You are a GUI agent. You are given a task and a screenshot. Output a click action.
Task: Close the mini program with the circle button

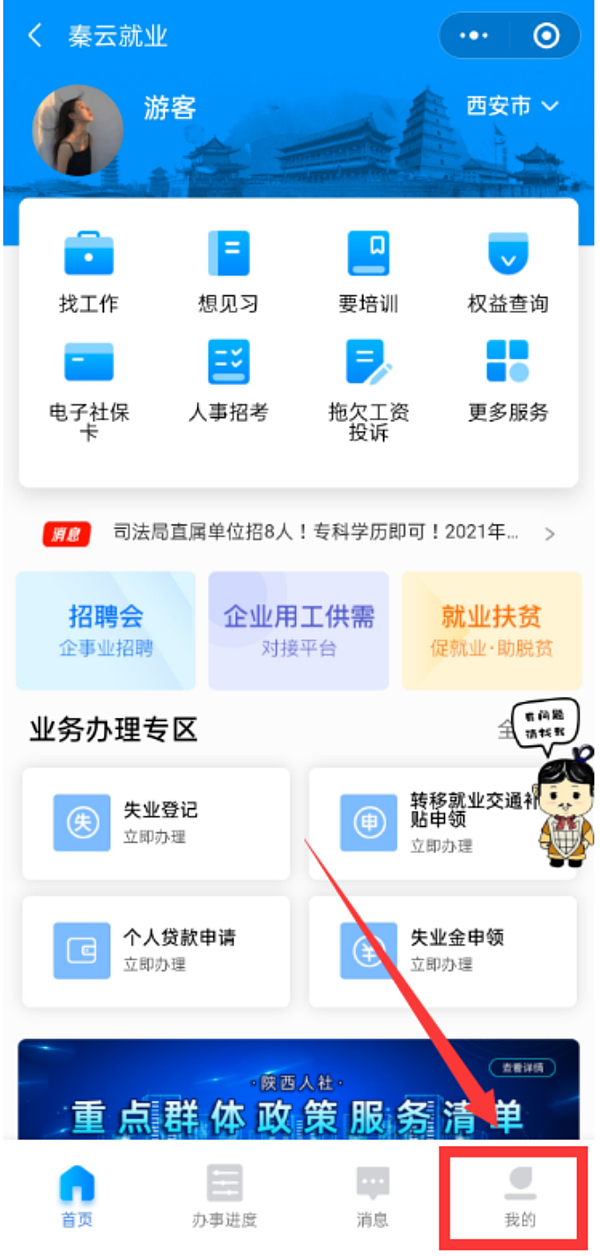(x=546, y=37)
